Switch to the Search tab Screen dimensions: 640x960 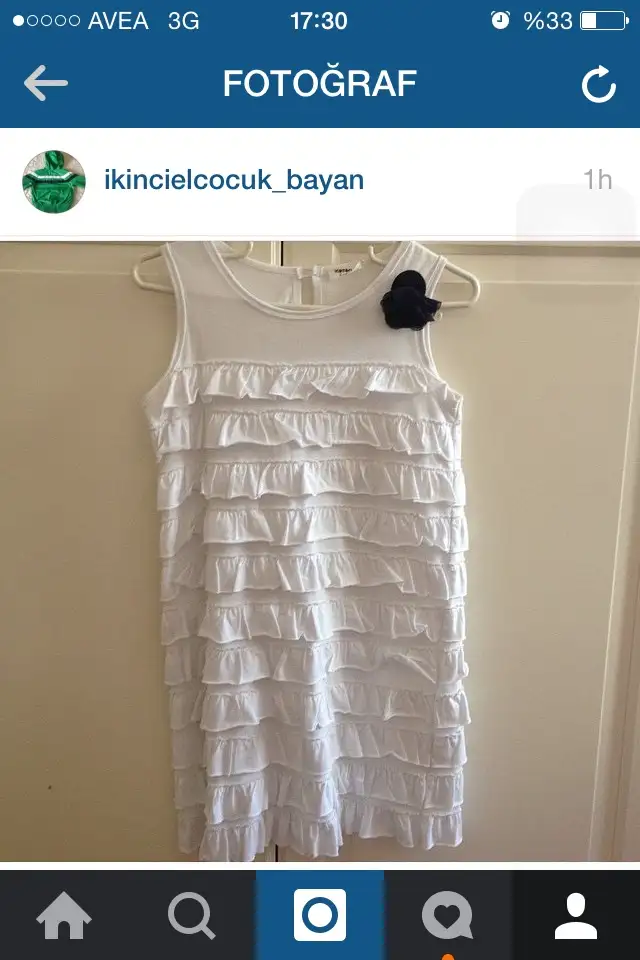[x=192, y=915]
